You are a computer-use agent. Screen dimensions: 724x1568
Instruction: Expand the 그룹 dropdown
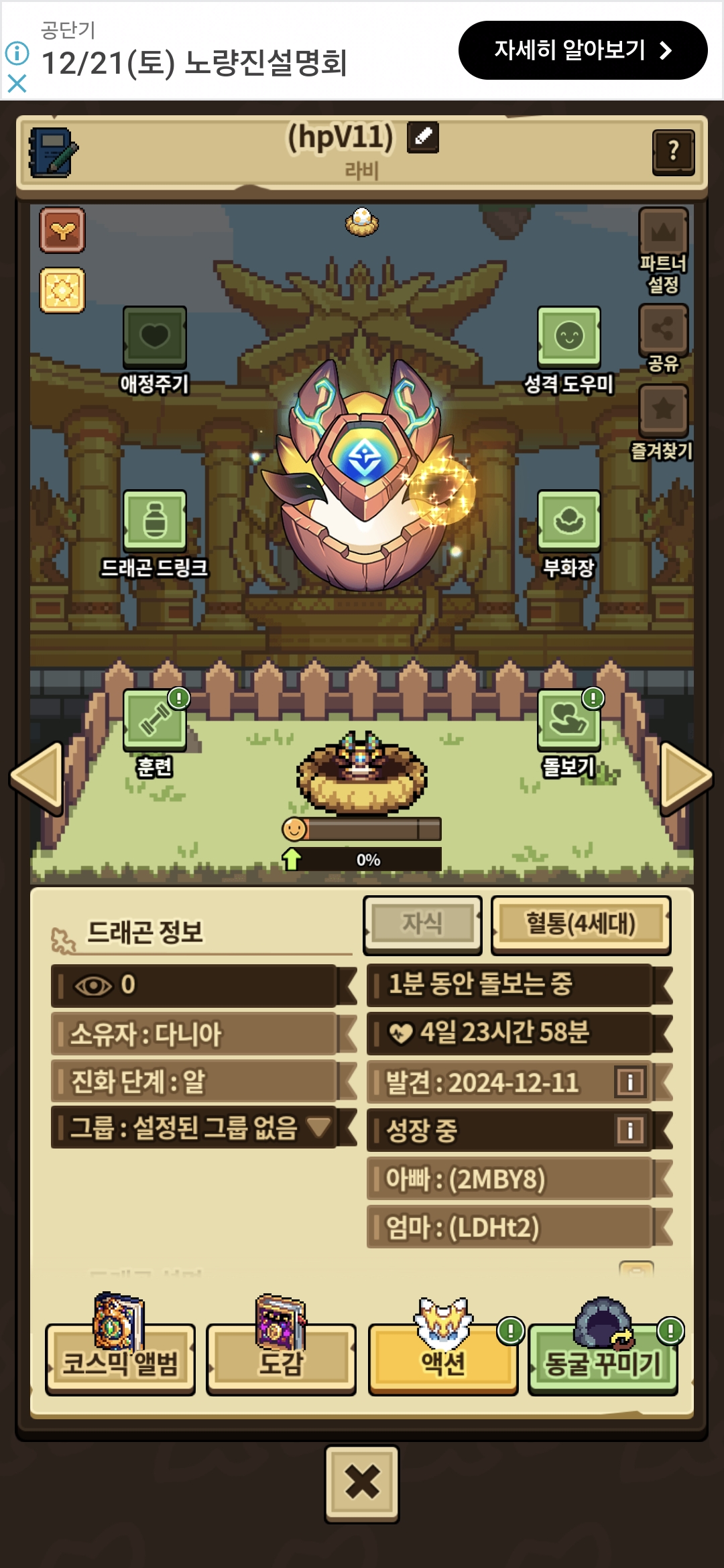point(318,1127)
